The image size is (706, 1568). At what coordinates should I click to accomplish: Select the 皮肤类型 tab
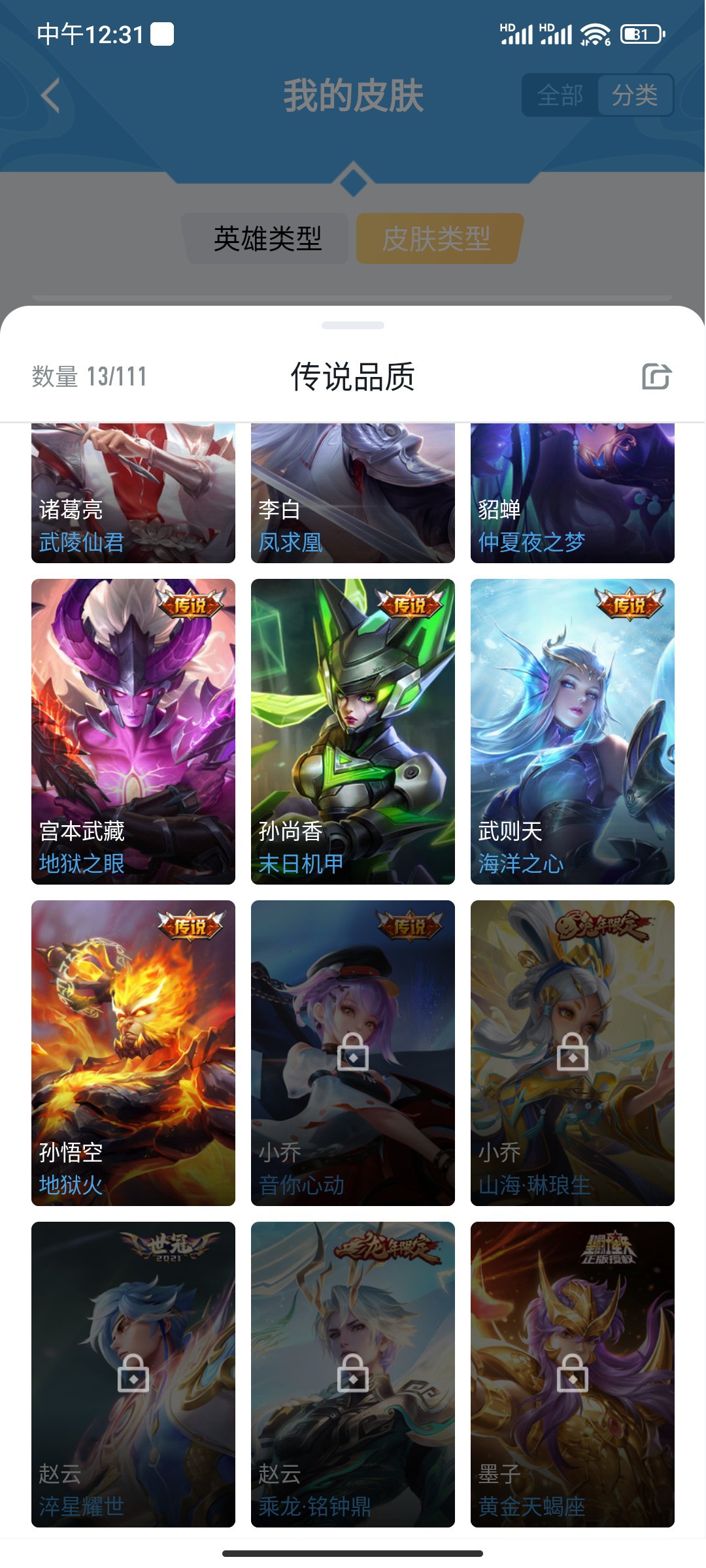click(437, 238)
